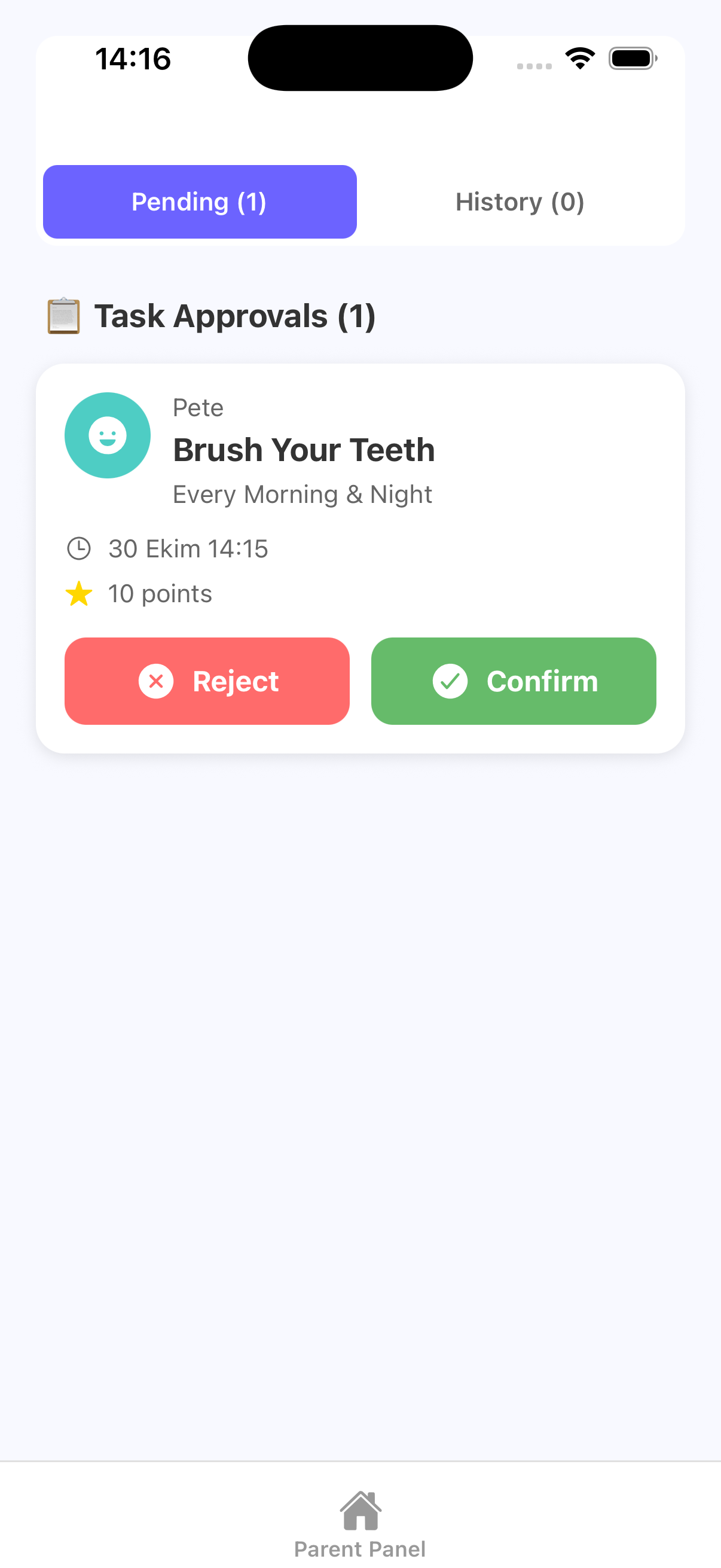
Task: Click the 10 points label
Action: [x=160, y=593]
